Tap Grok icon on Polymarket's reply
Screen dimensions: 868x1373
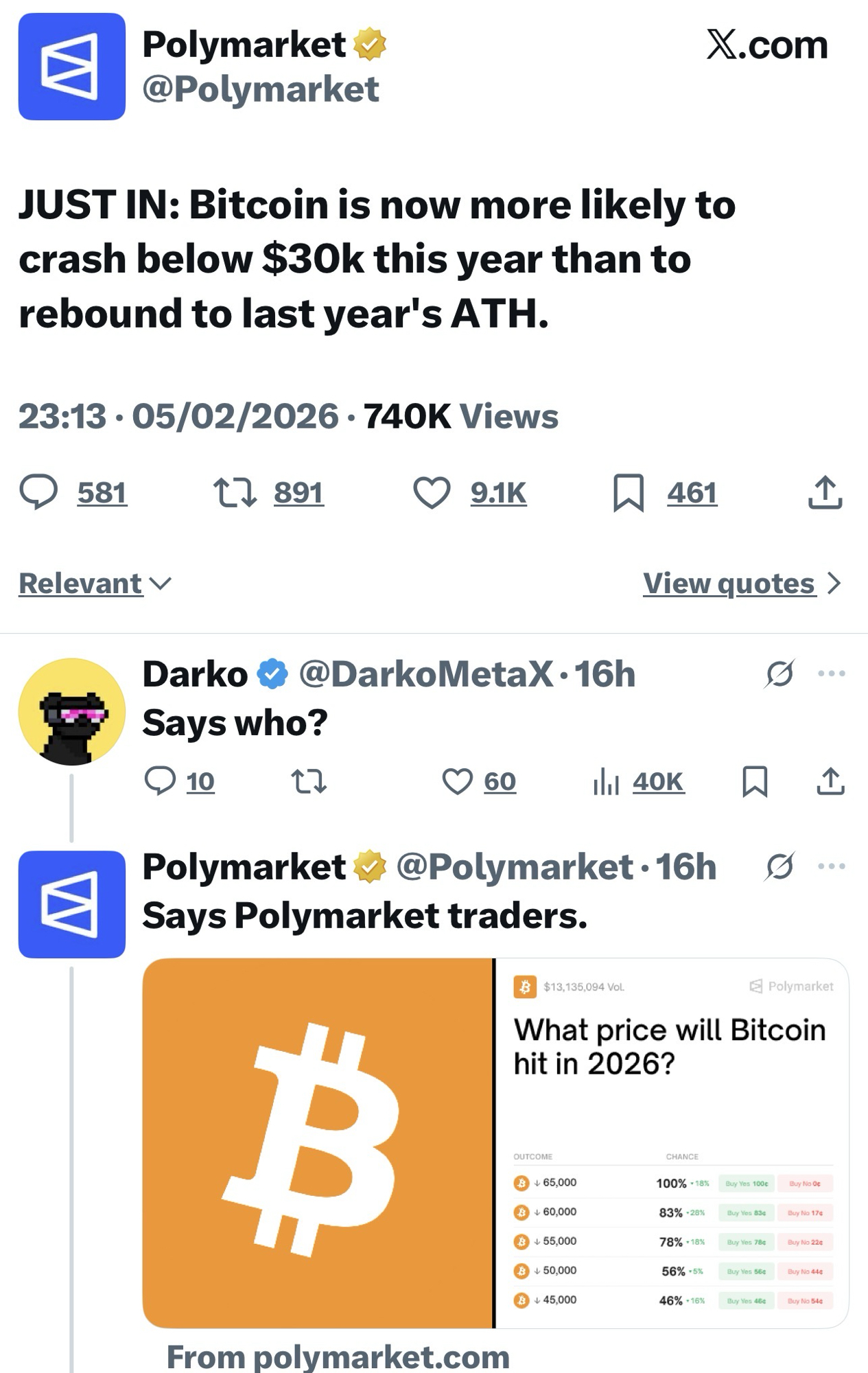click(779, 866)
